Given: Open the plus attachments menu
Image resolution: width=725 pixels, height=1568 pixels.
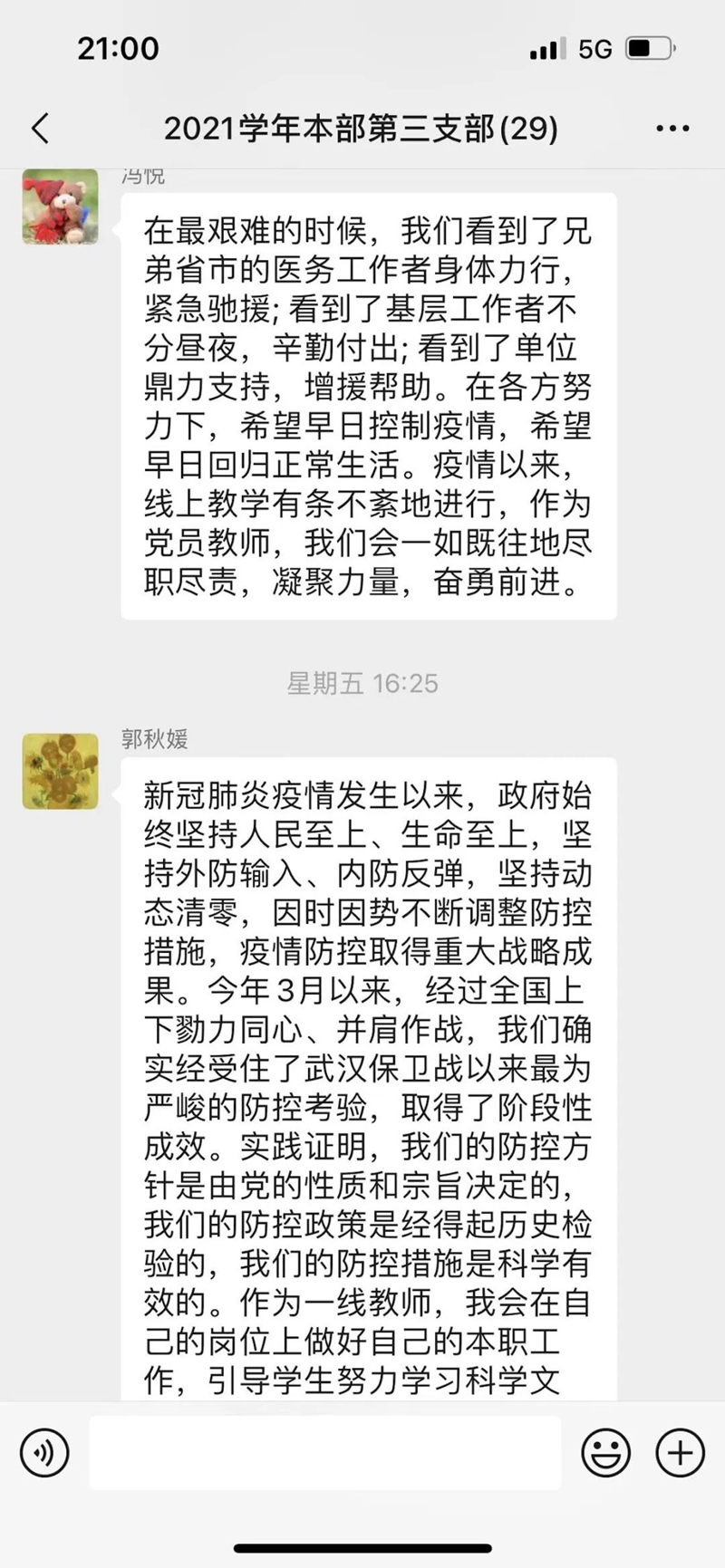Looking at the screenshot, I should pos(680,1453).
